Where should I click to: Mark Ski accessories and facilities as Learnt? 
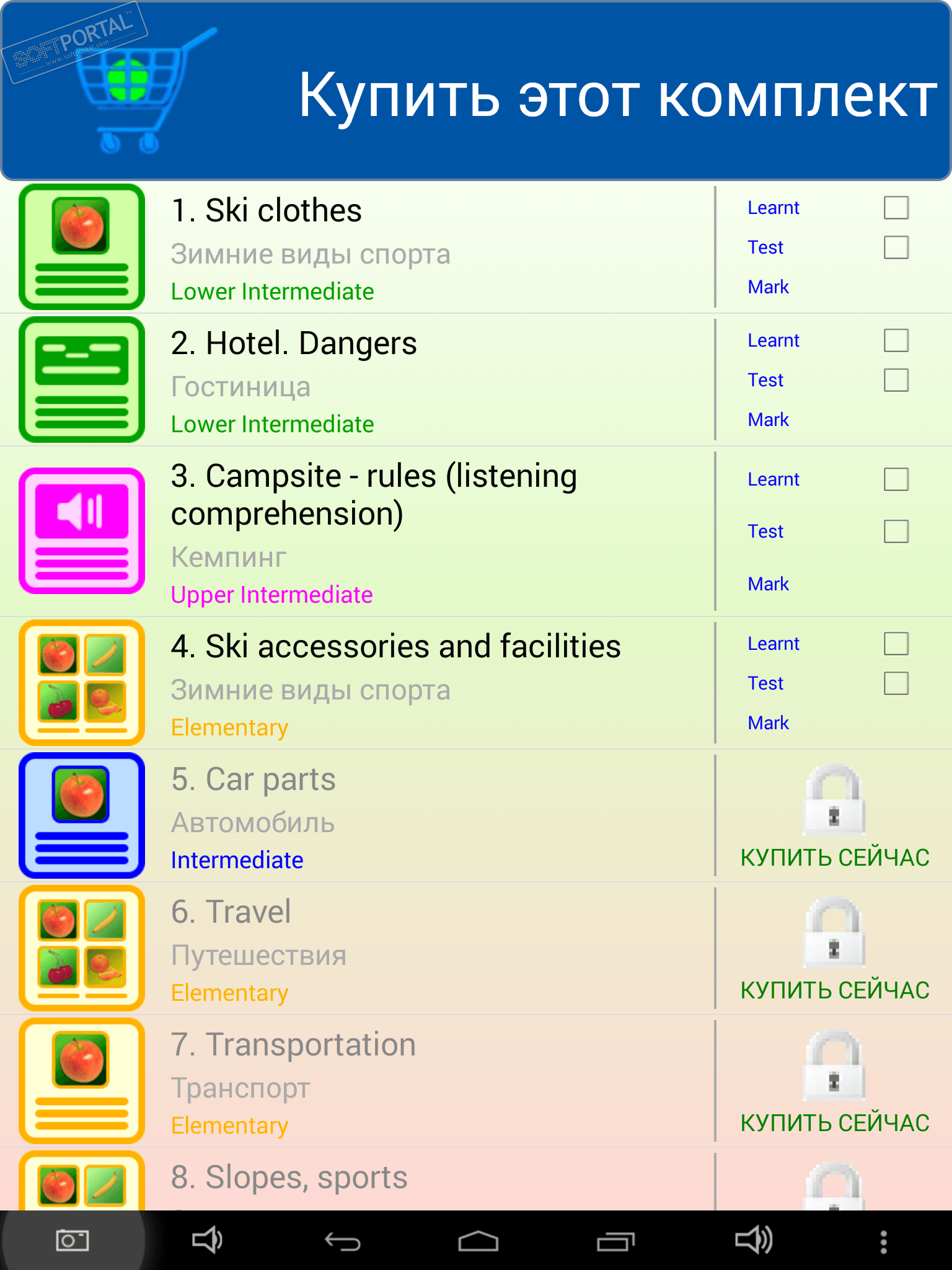896,644
